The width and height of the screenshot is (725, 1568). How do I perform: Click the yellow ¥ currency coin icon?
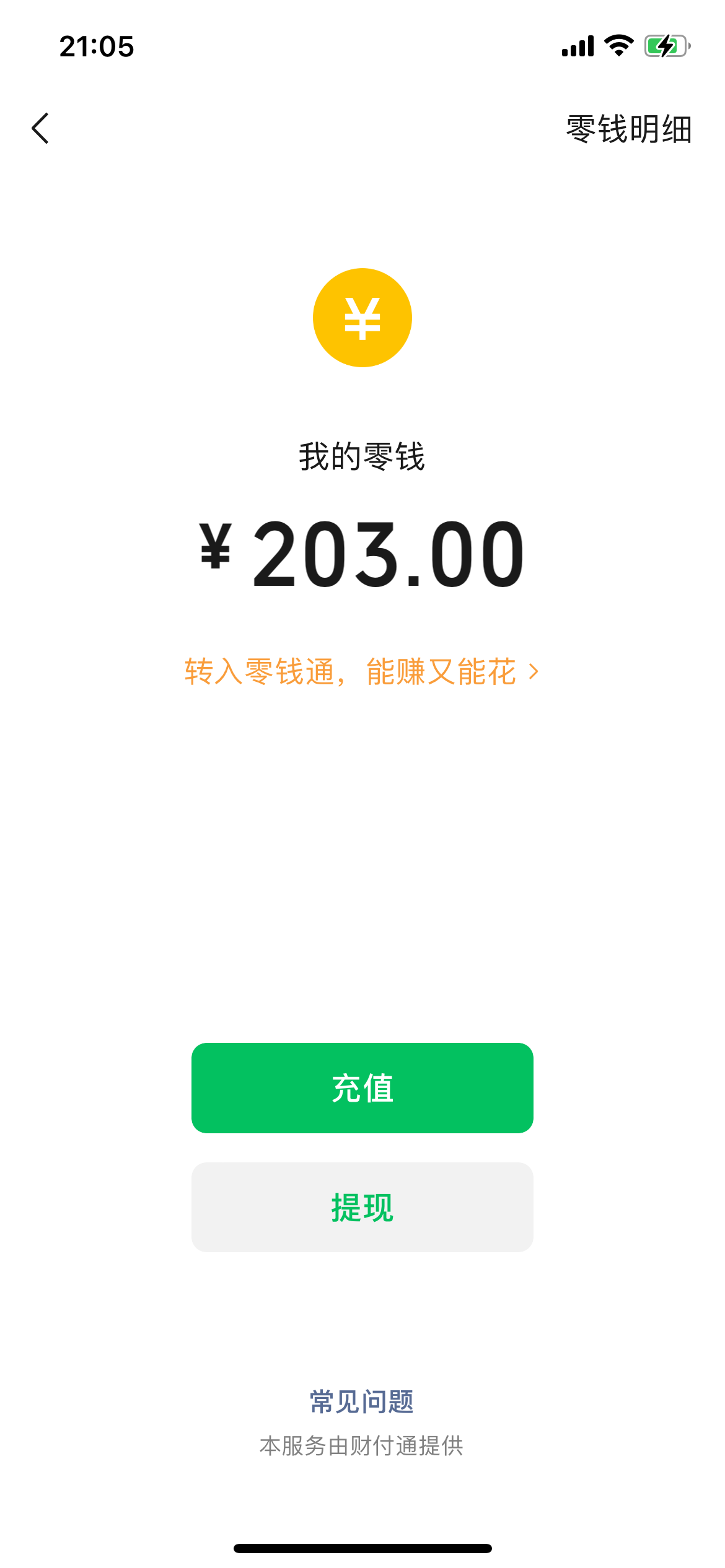click(362, 317)
